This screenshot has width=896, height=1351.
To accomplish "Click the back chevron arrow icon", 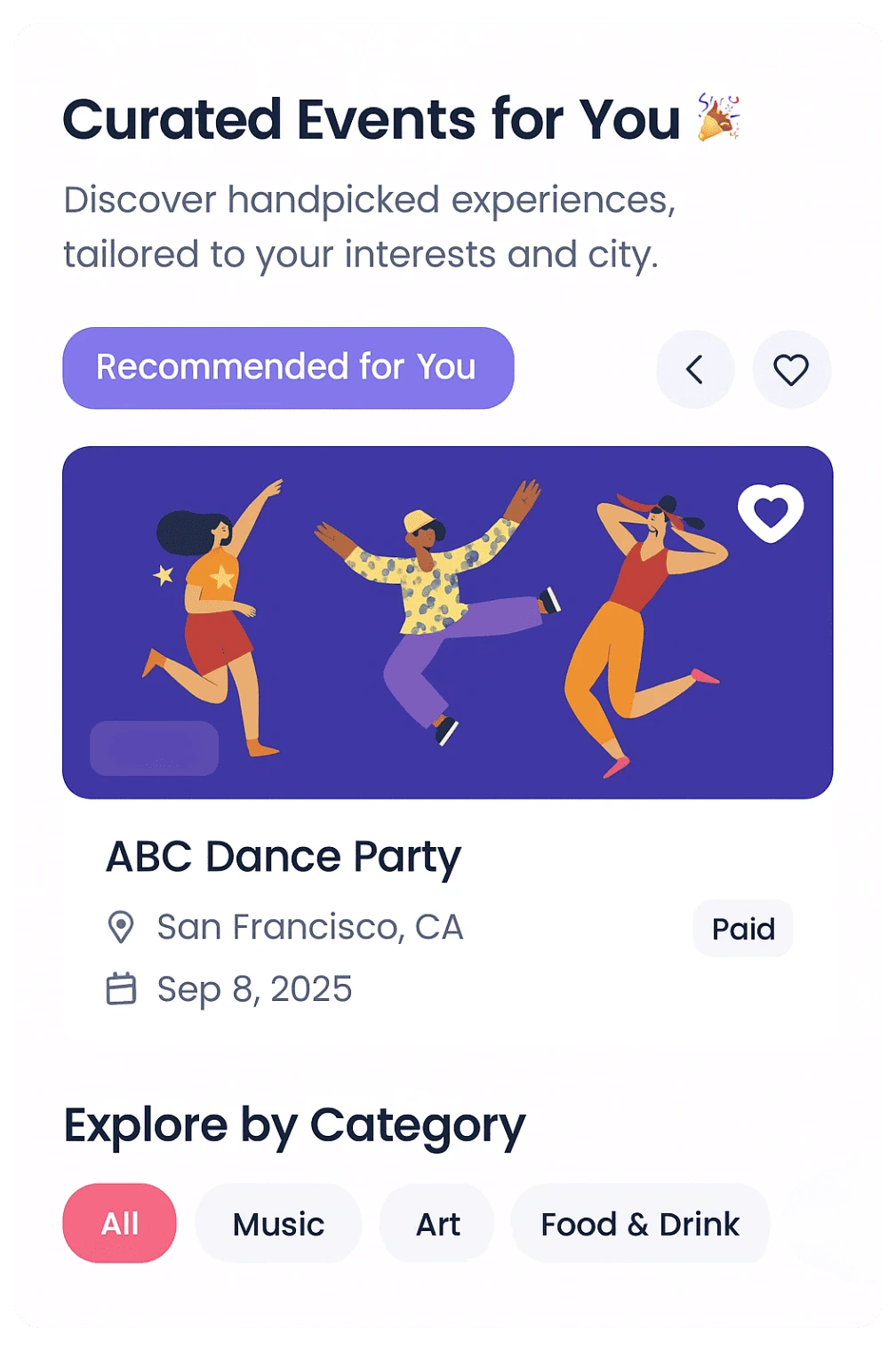I will click(x=696, y=369).
